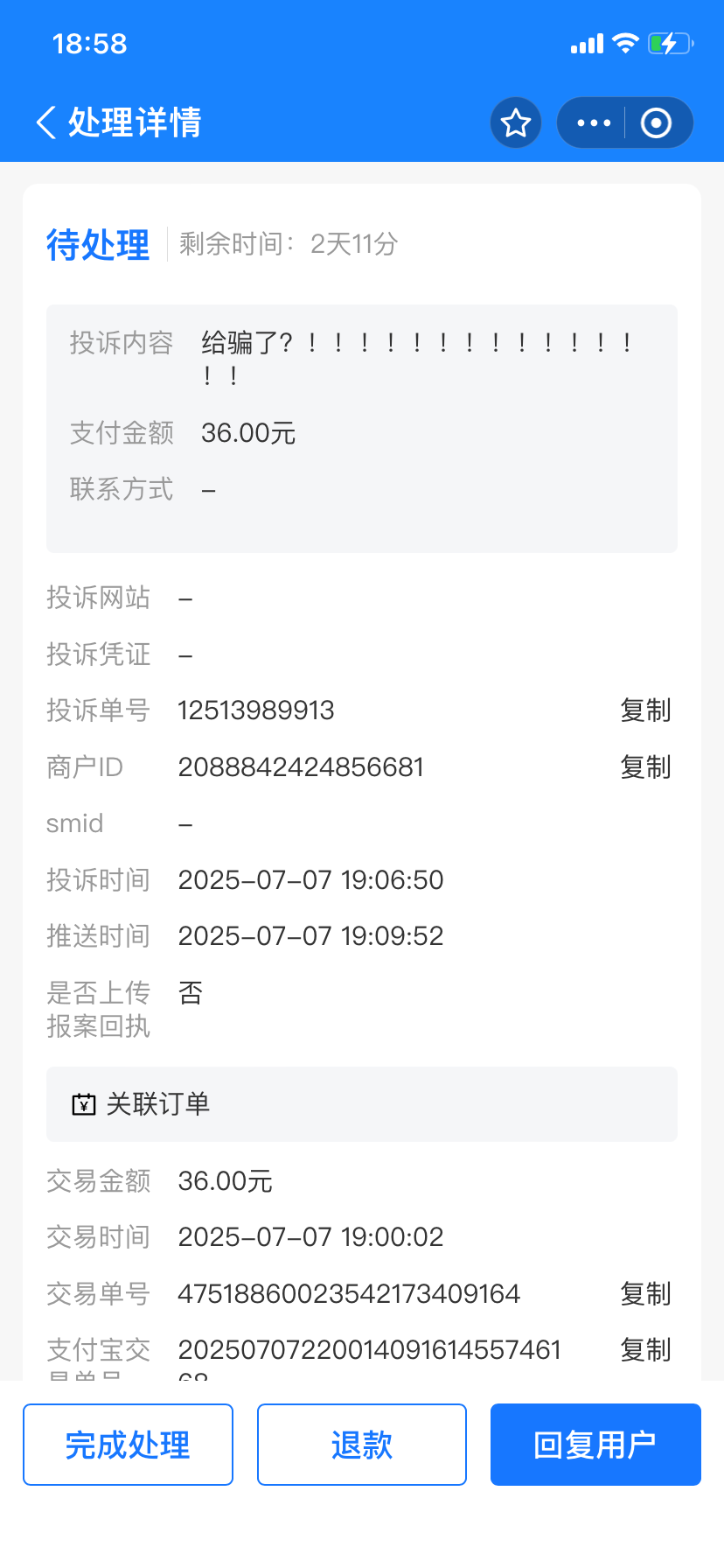The image size is (724, 1568).
Task: Go back from 处理详情 page
Action: coord(46,122)
